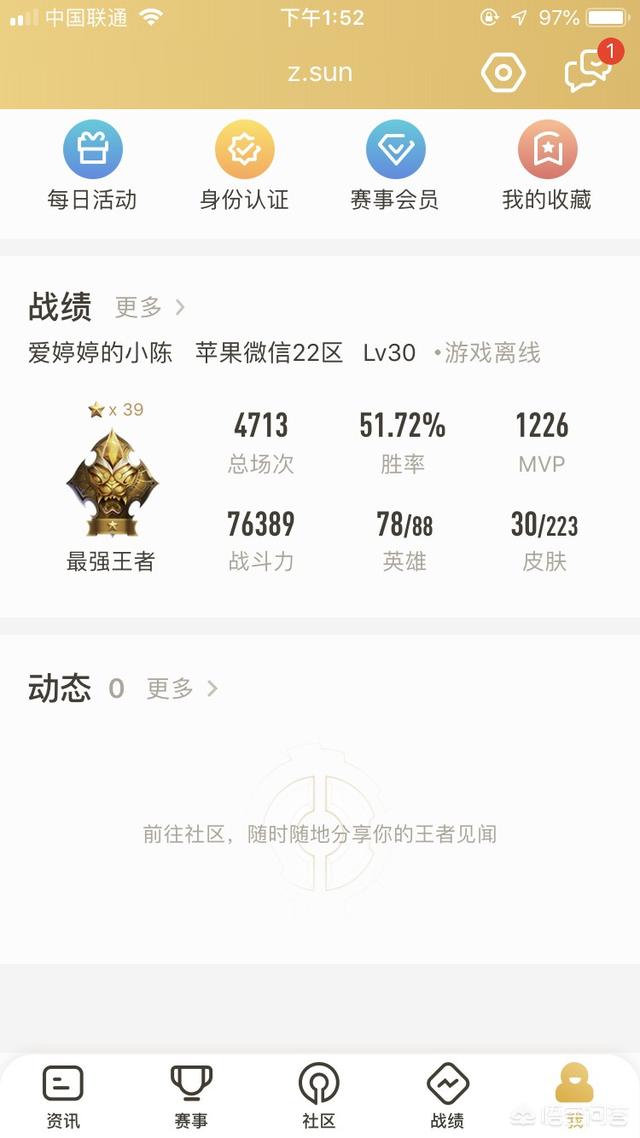640x1138 pixels.
Task: Select the 我 profile tab
Action: click(x=574, y=1096)
